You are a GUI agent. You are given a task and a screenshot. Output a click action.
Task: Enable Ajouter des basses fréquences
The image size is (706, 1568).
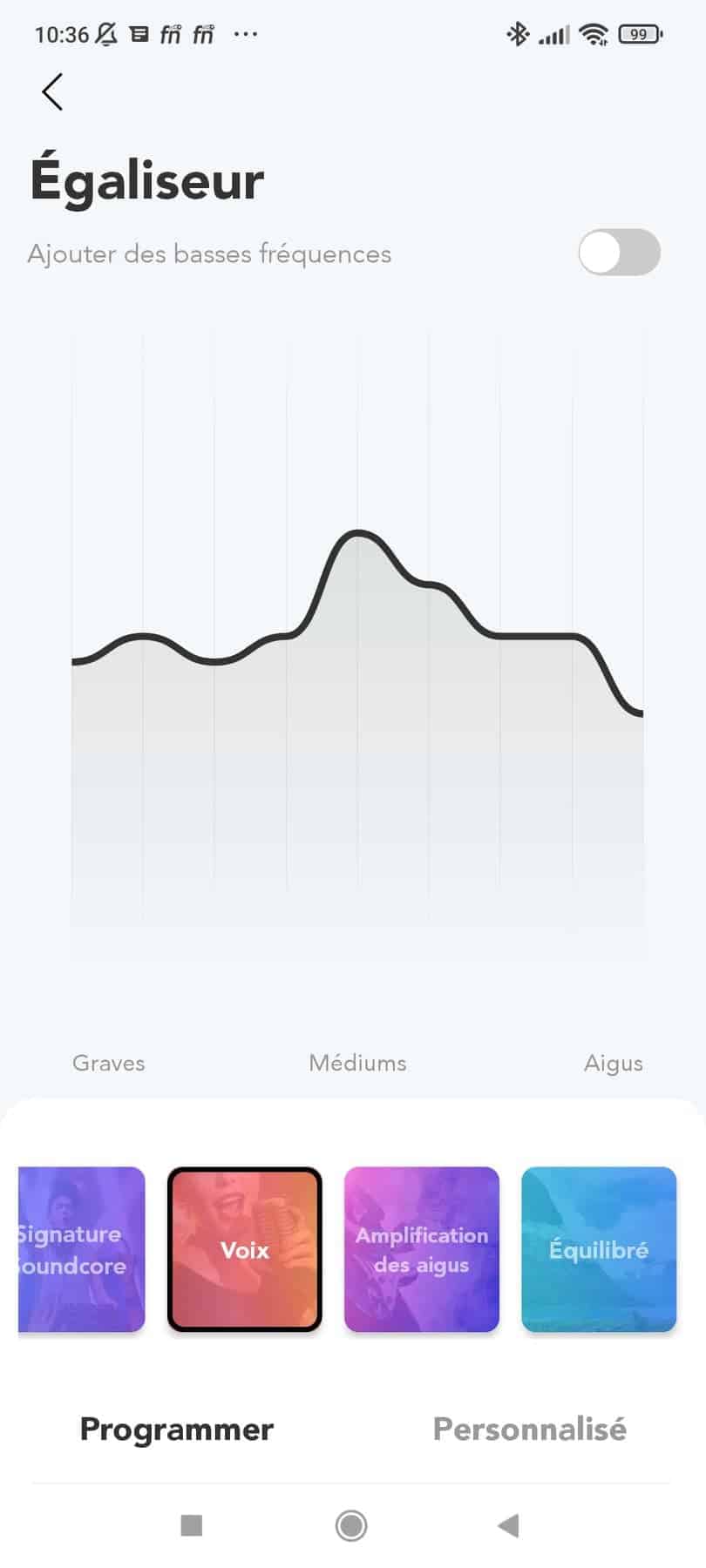[x=619, y=253]
